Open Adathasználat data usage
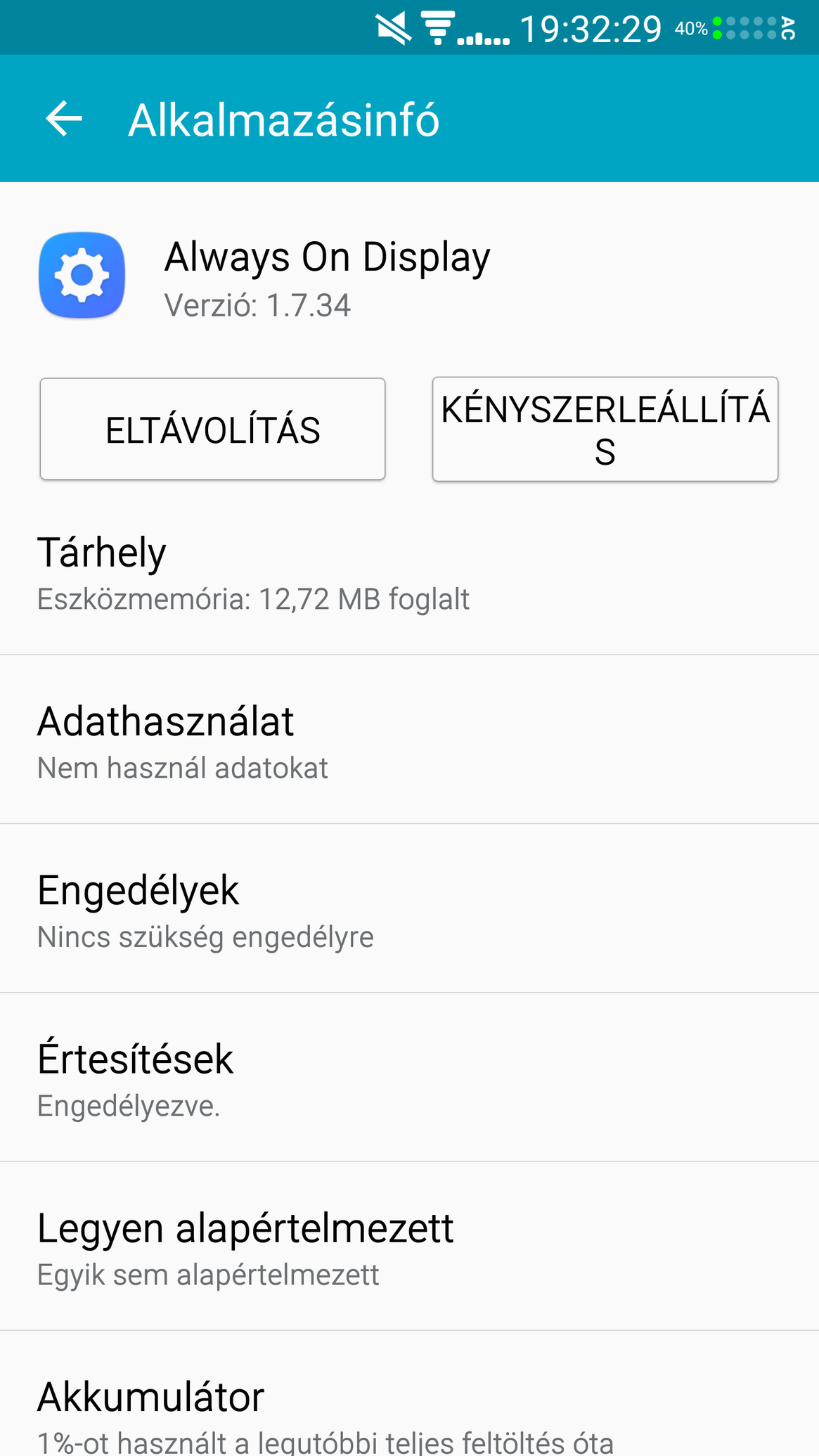This screenshot has height=1456, width=819. point(409,742)
